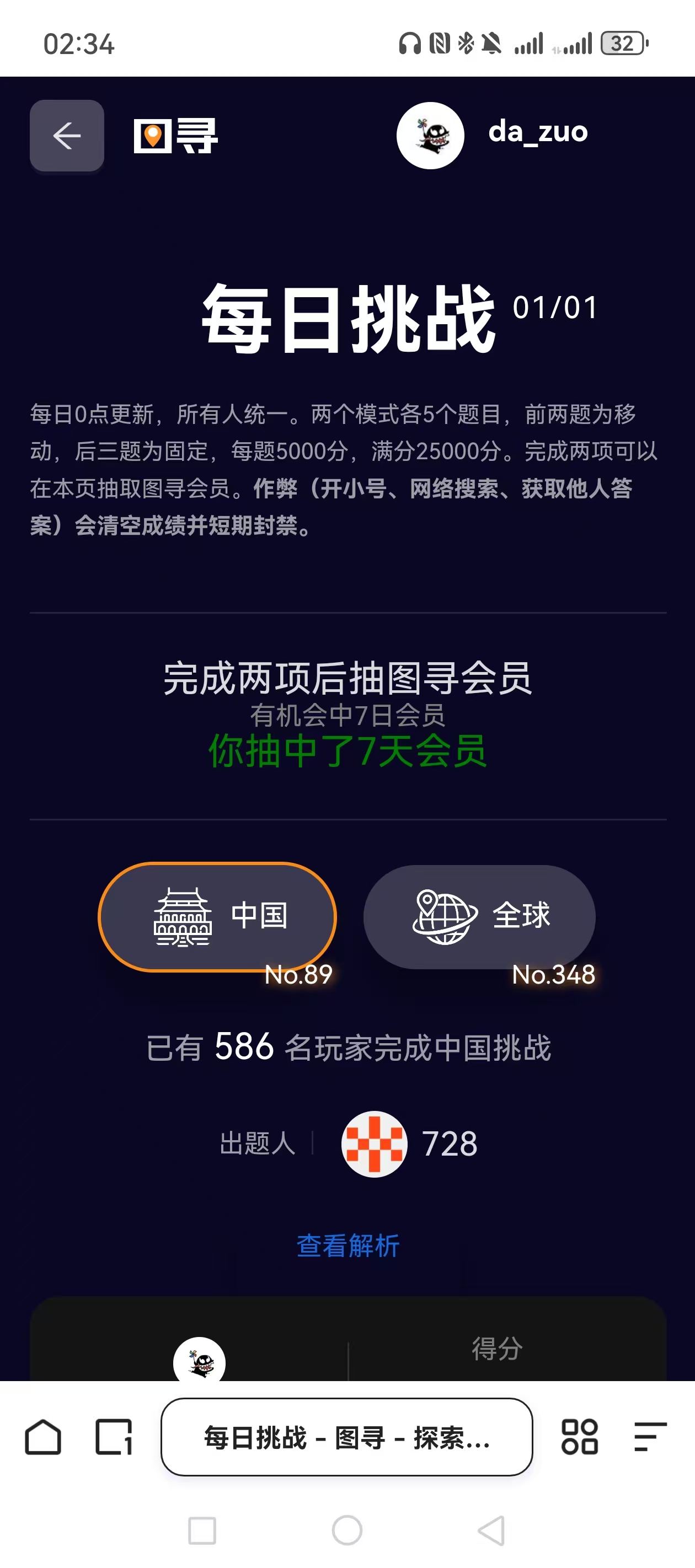This screenshot has width=695, height=1568.
Task: Open the 查看解析 link
Action: point(348,1245)
